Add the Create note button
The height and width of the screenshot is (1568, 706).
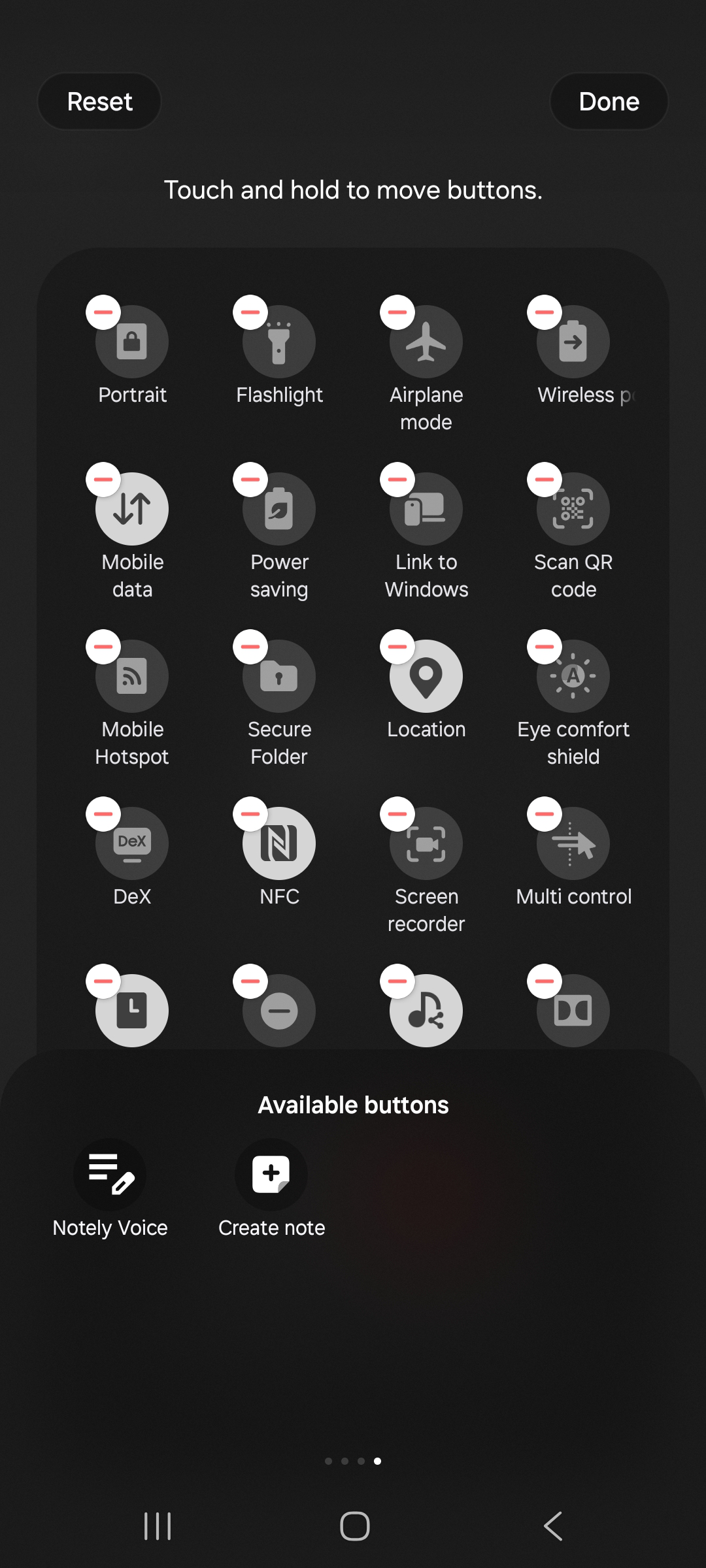point(271,1175)
